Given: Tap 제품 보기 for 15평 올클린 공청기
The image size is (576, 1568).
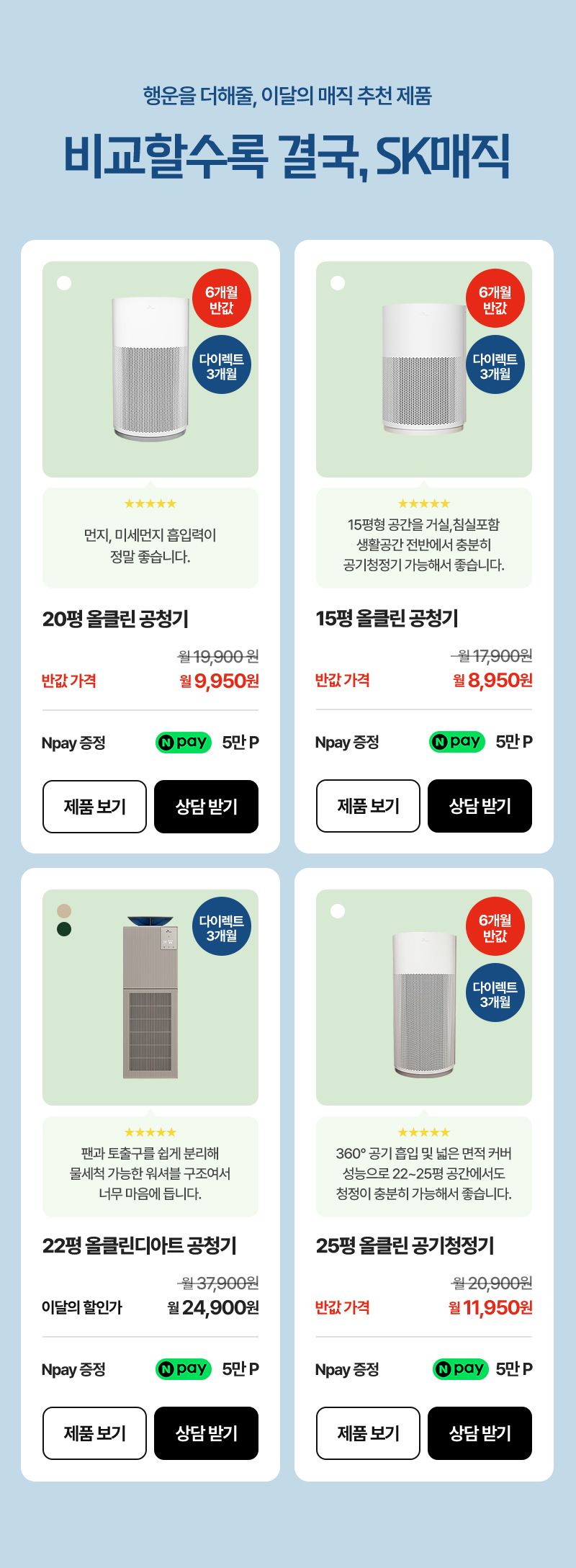Looking at the screenshot, I should 368,806.
